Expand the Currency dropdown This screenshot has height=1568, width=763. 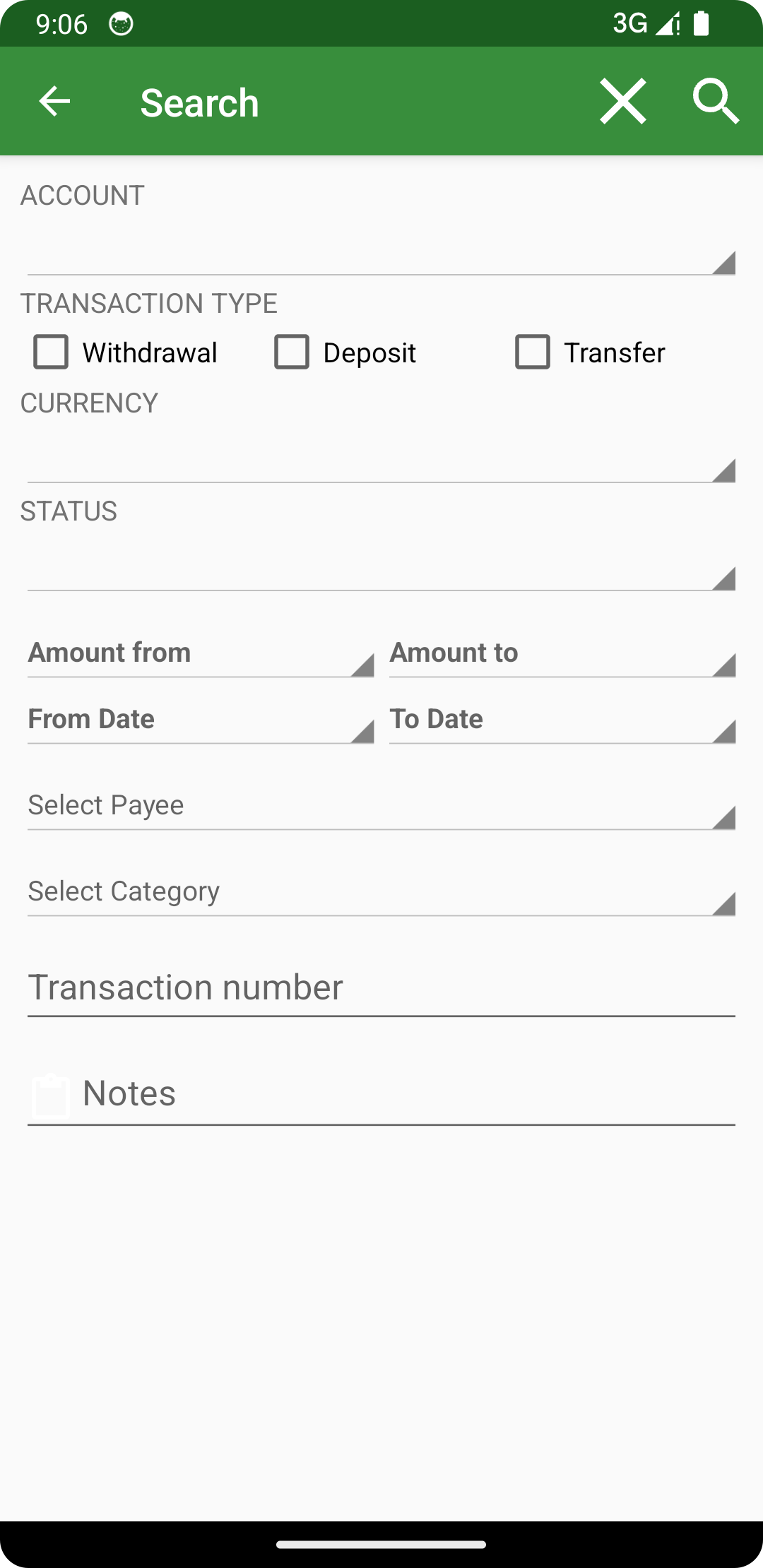point(381,460)
